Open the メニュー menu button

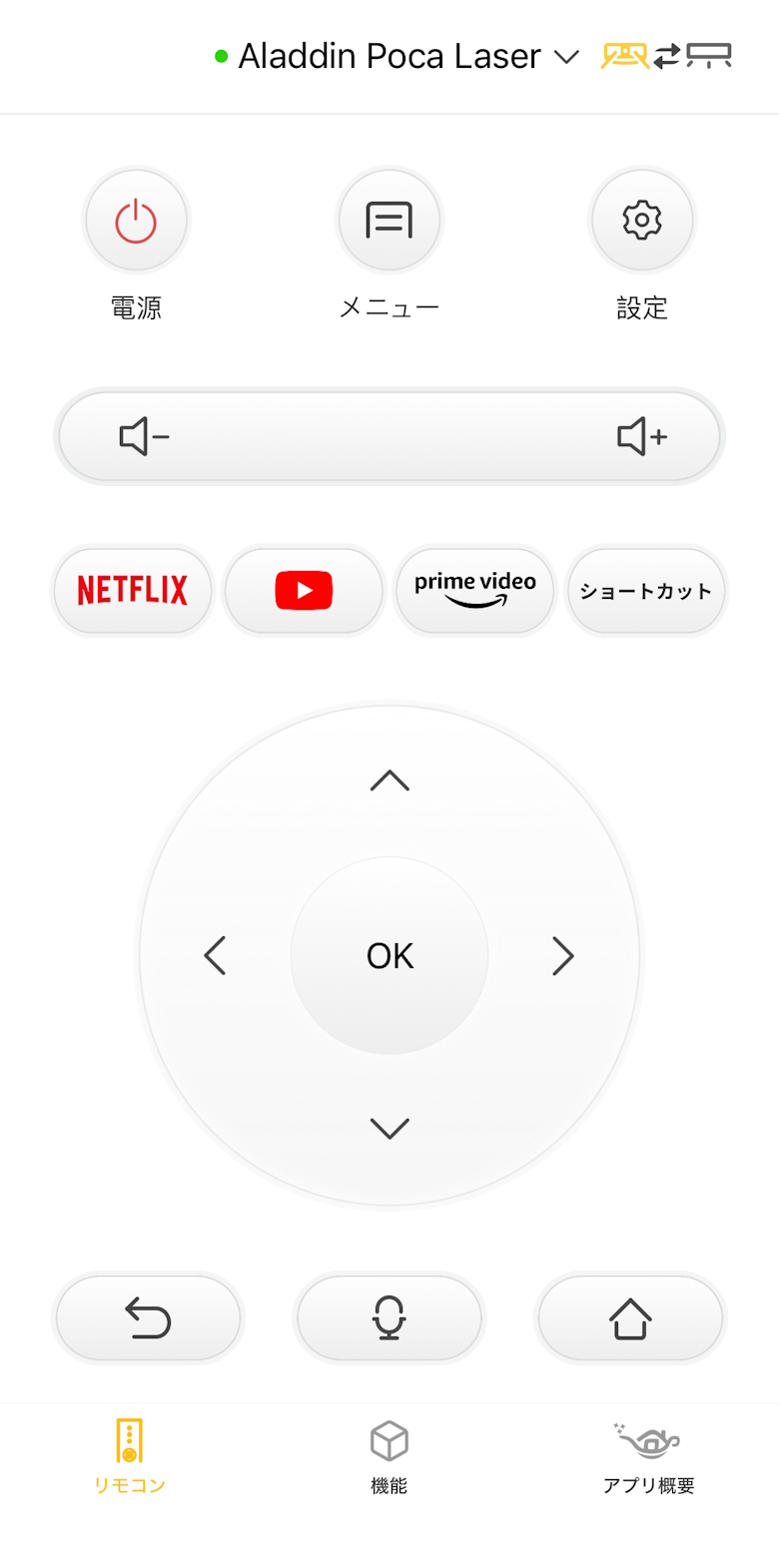tap(389, 221)
